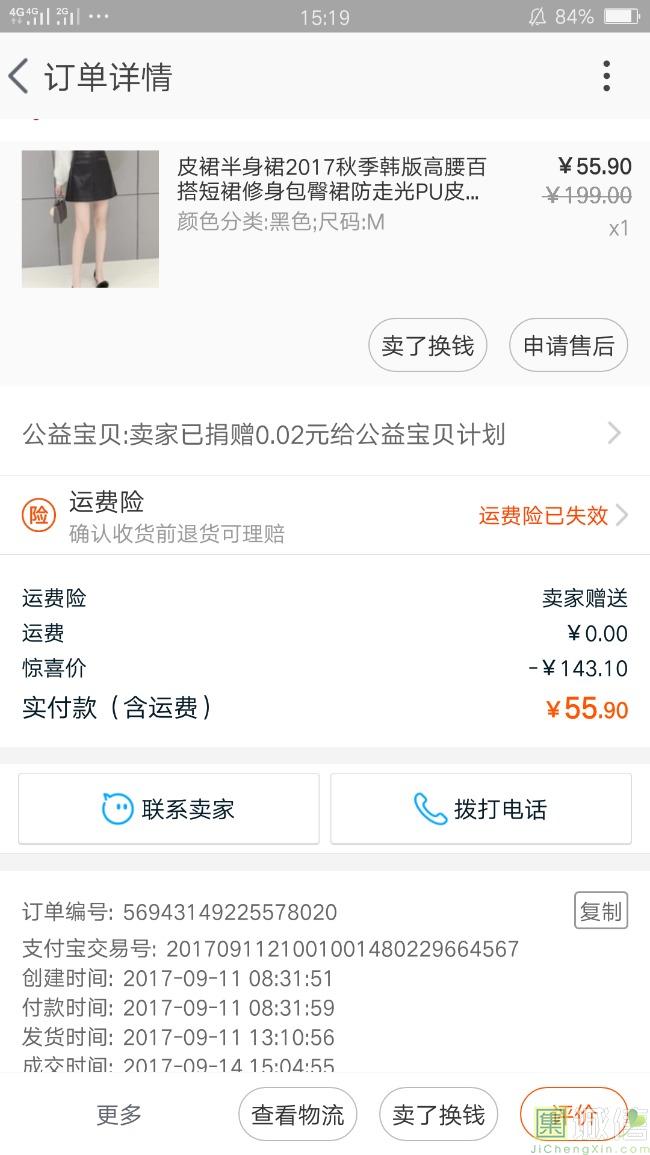The width and height of the screenshot is (650, 1155).
Task: Open the three-dot overflow menu
Action: pos(606,77)
